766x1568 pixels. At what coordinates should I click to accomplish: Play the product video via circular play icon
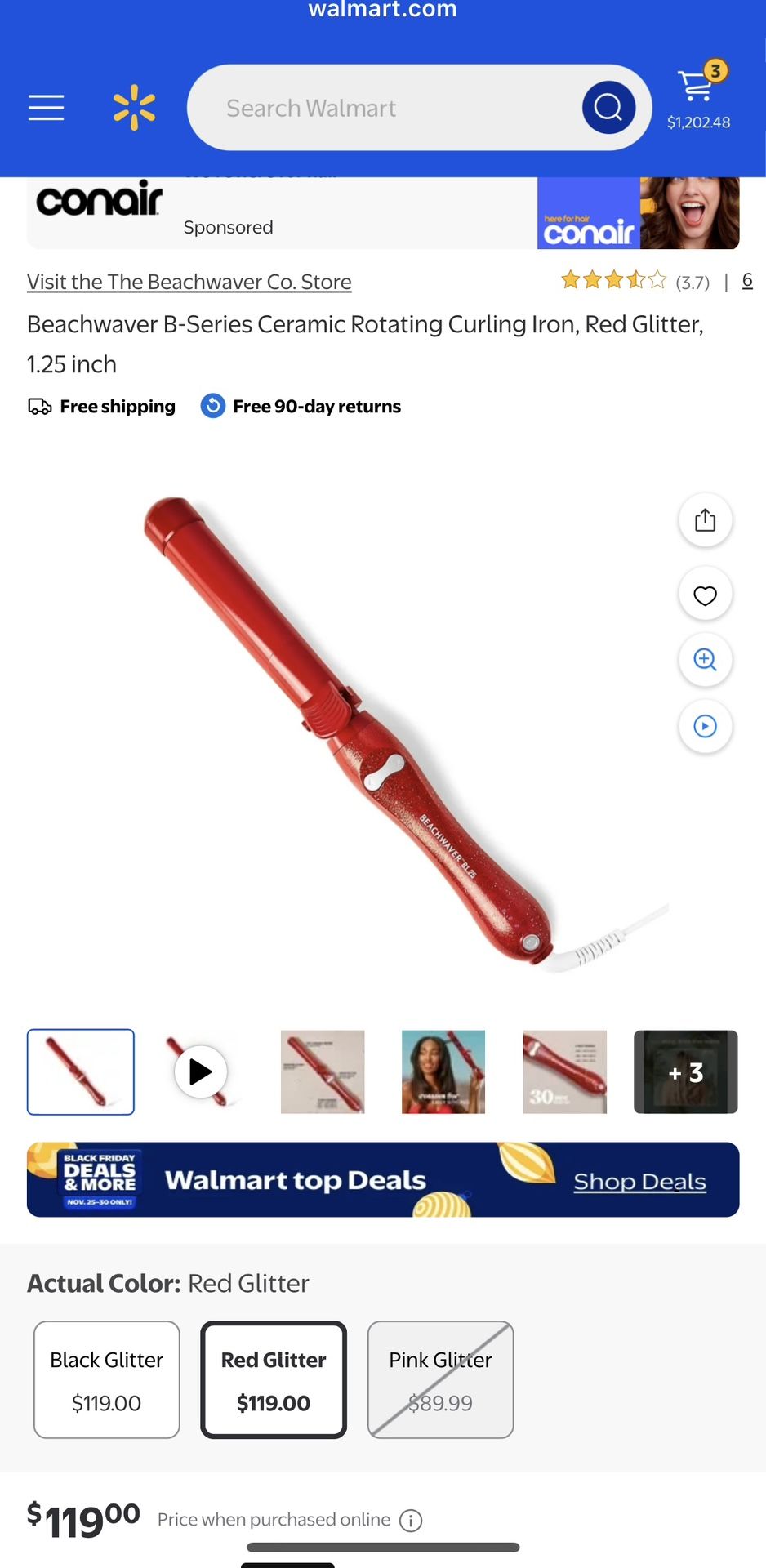pos(705,726)
